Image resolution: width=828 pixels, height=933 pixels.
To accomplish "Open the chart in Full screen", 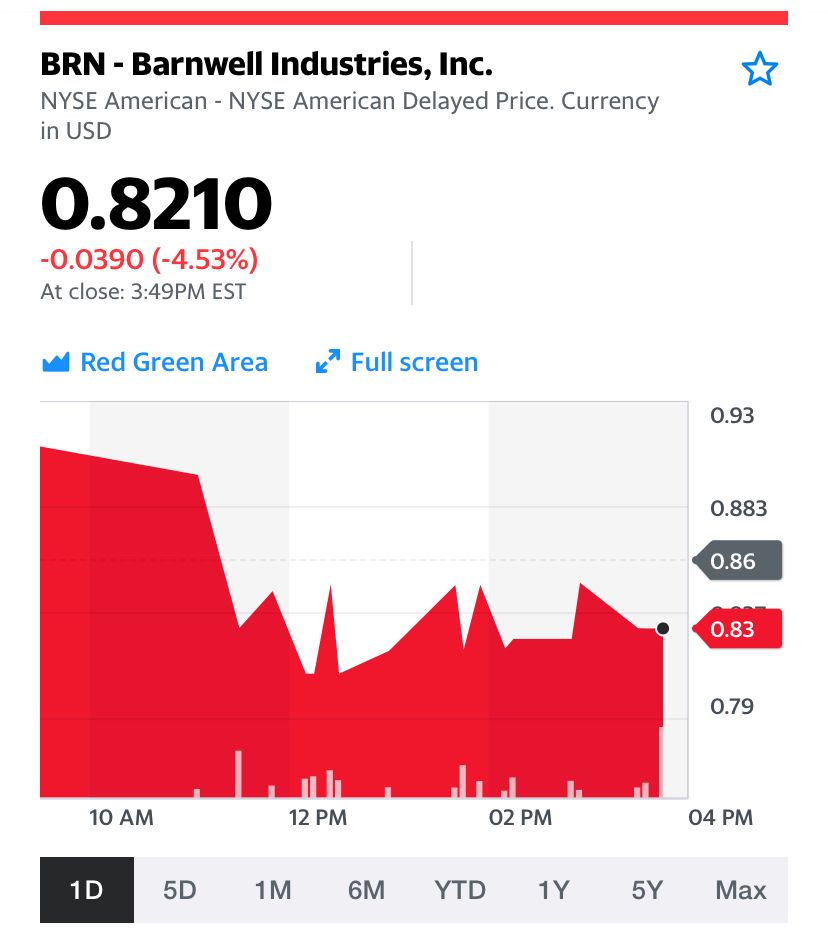I will click(397, 362).
